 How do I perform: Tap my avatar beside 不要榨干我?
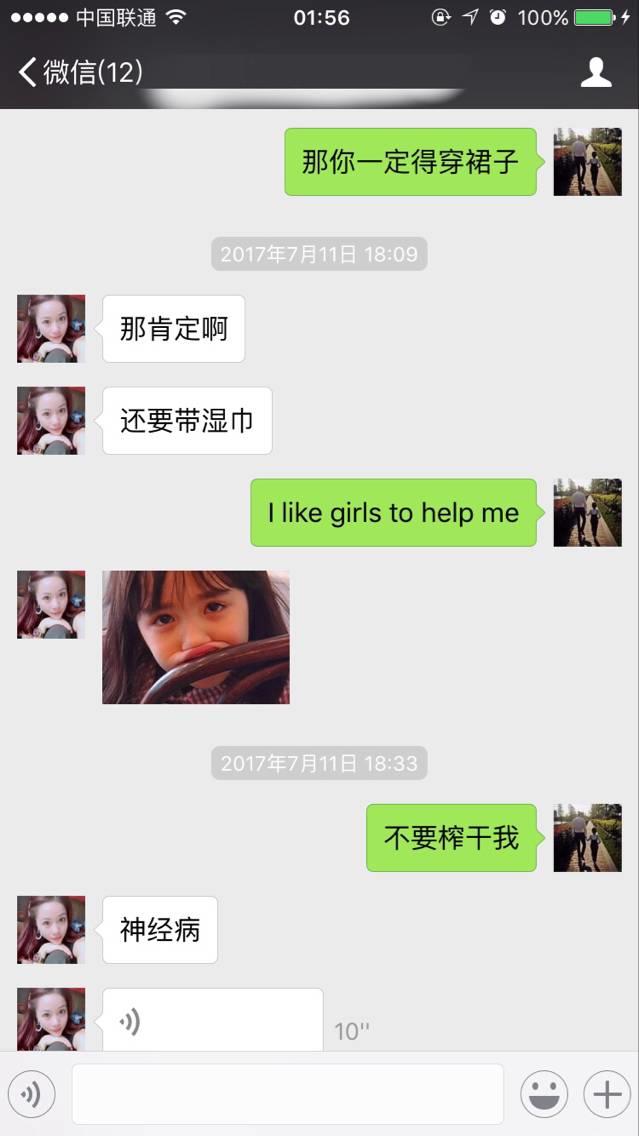(587, 838)
